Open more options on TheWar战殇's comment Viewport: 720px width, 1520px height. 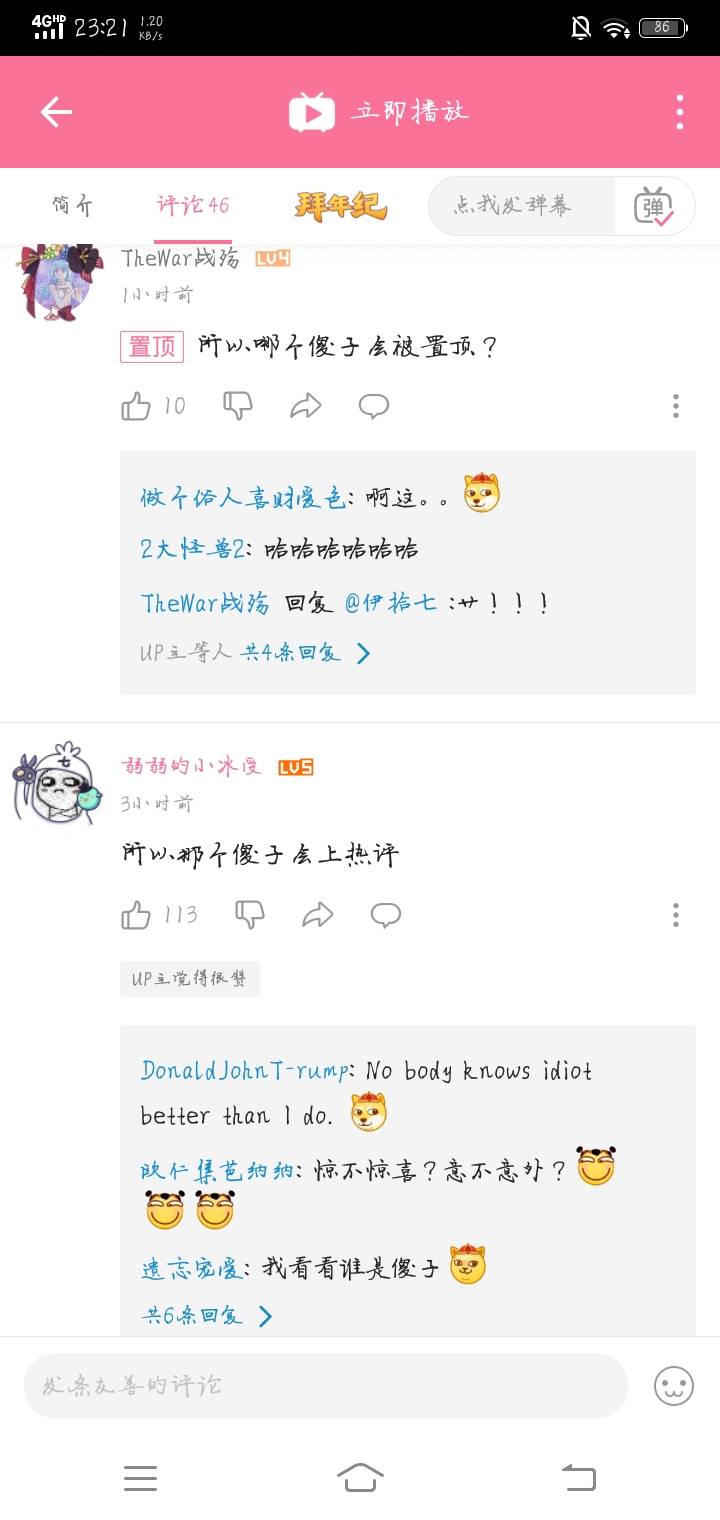point(676,406)
